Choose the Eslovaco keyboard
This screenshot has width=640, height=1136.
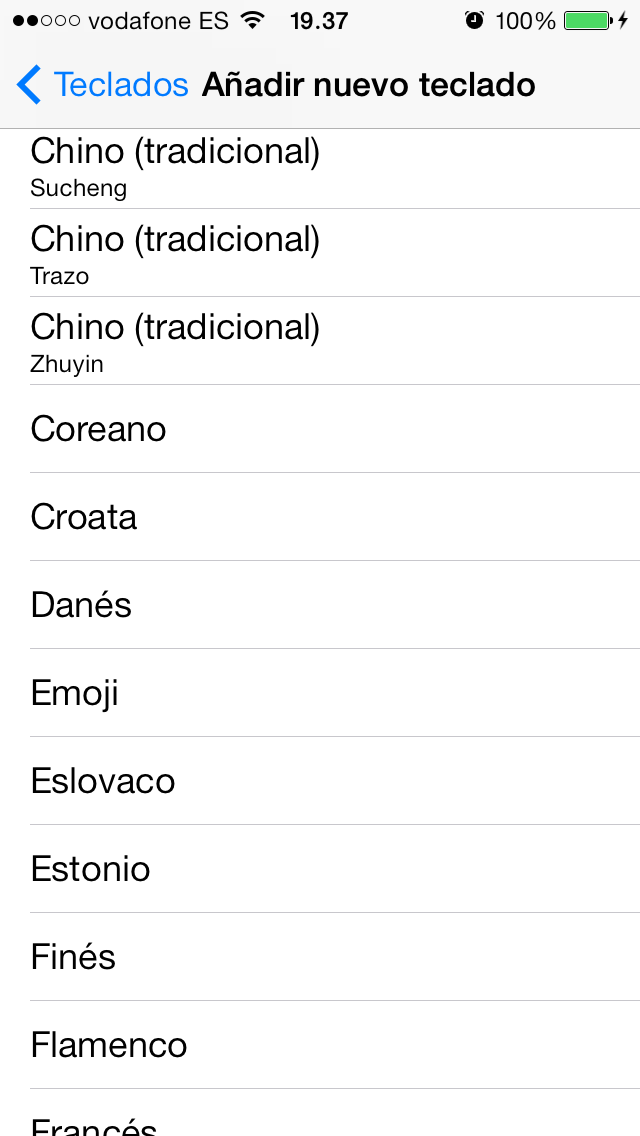click(x=320, y=781)
